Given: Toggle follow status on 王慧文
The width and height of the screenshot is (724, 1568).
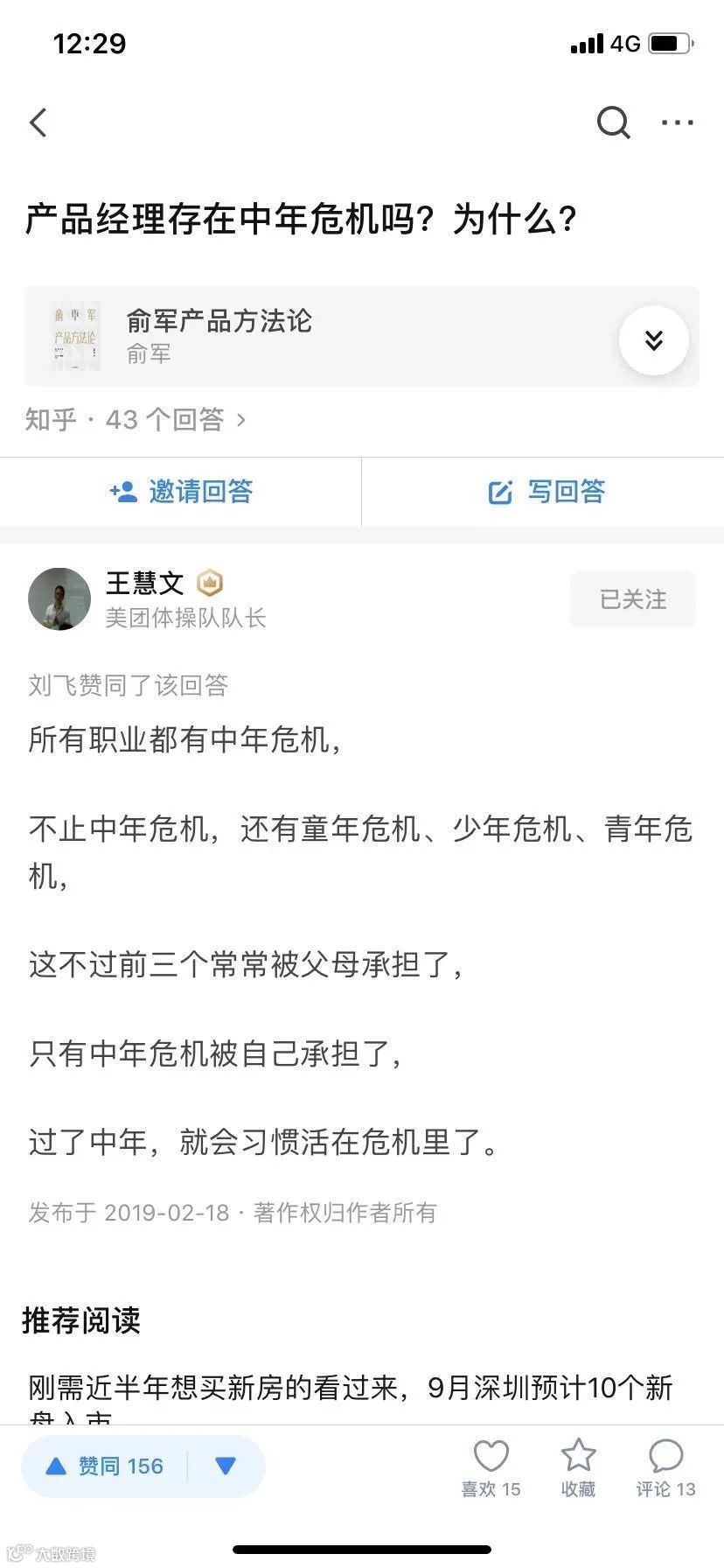Looking at the screenshot, I should 633,599.
